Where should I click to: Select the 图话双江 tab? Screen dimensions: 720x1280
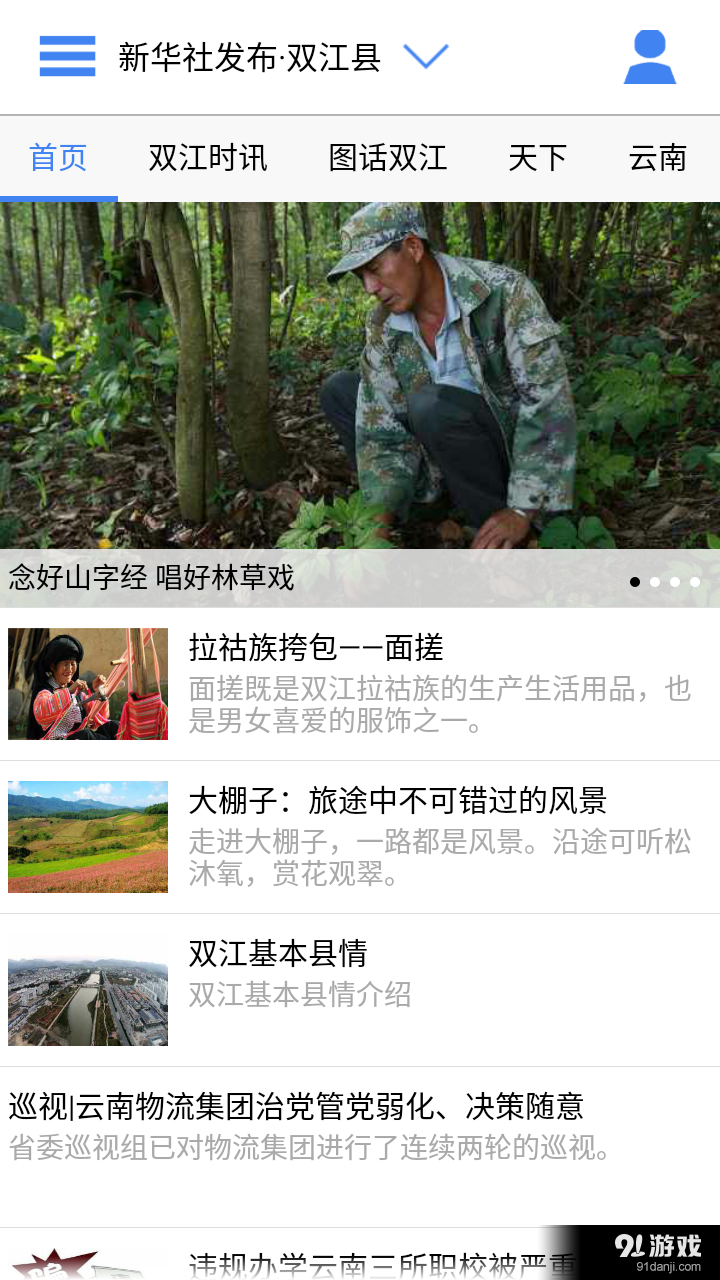[388, 158]
